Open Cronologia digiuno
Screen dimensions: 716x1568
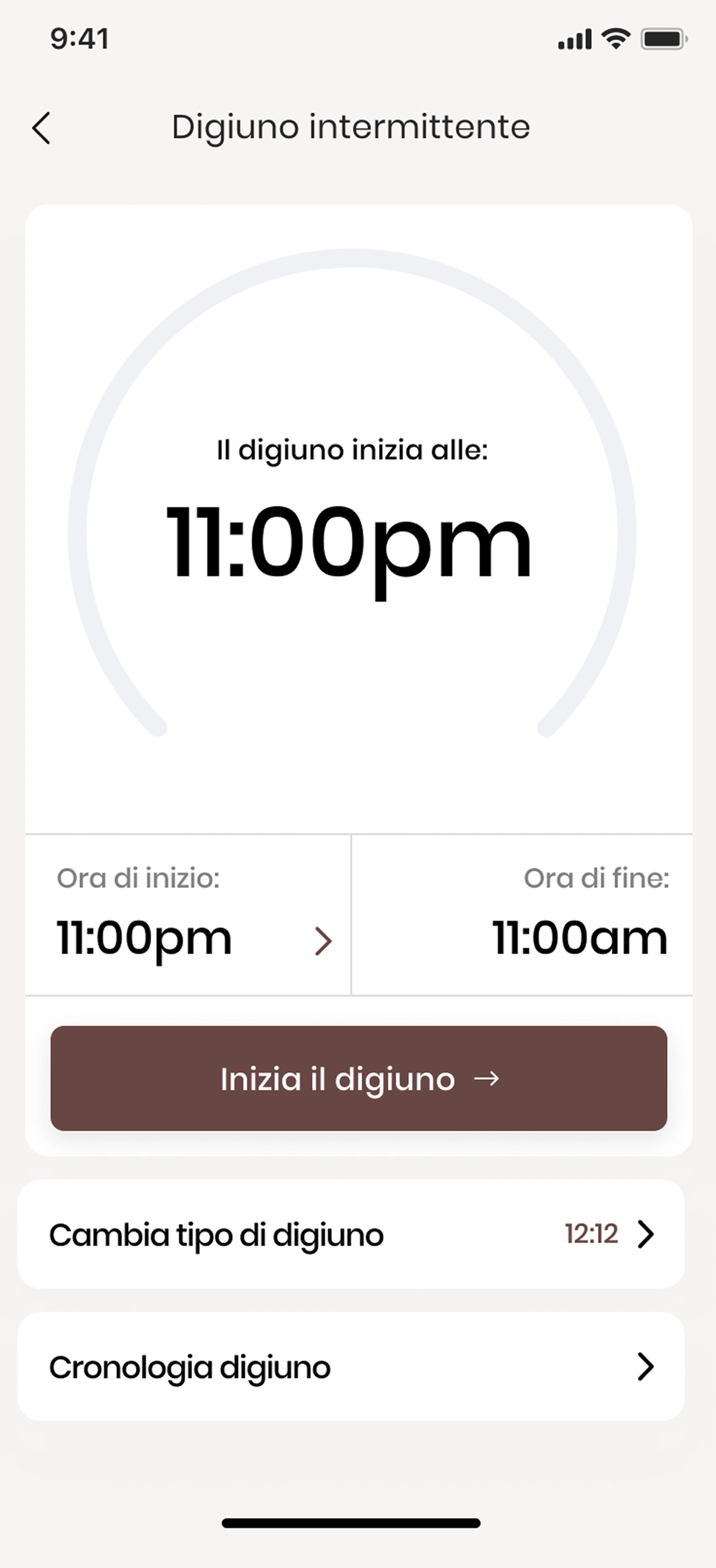351,1367
